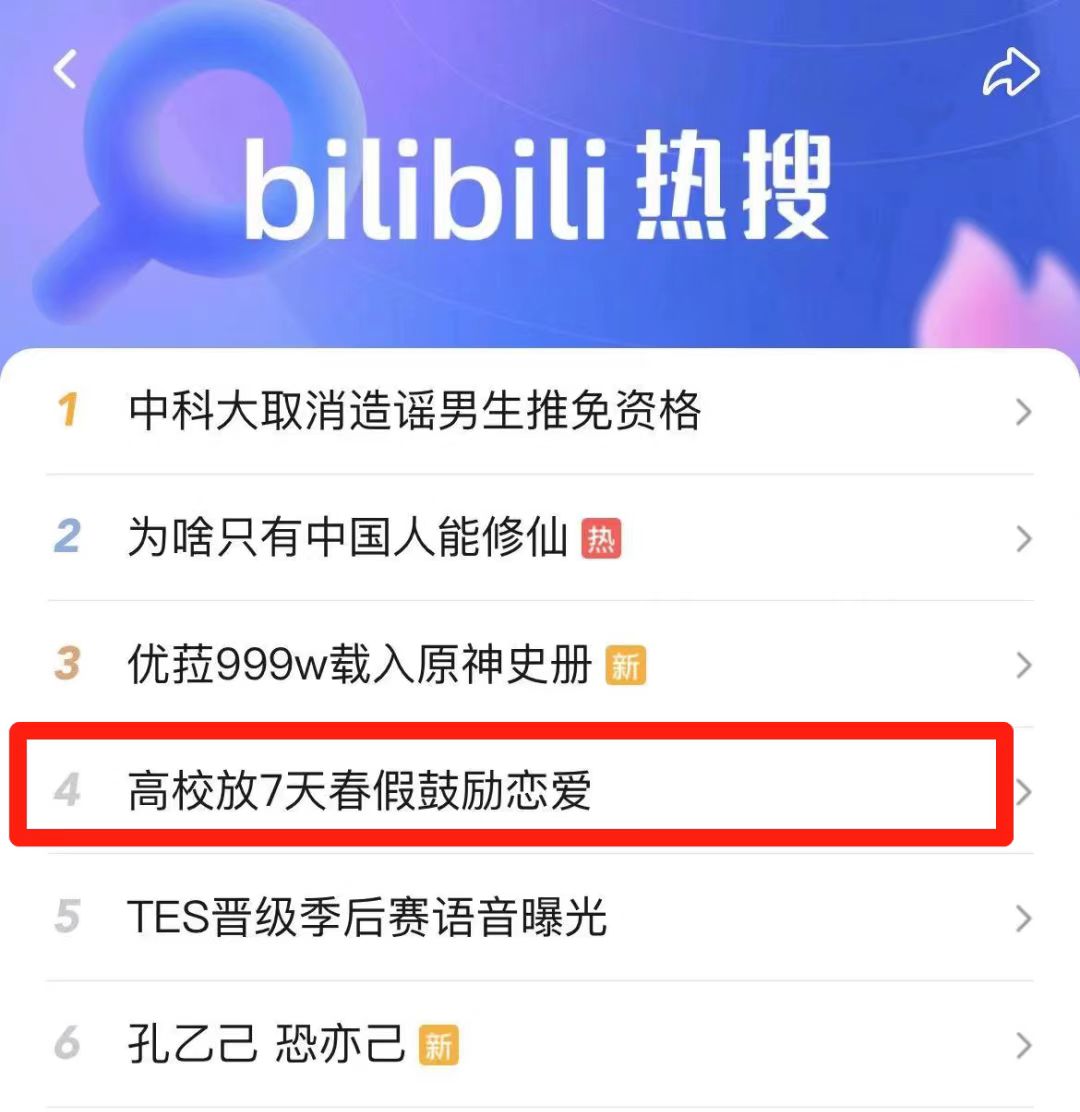Tap the 孔乙己 恐亦己 entry

click(267, 1045)
